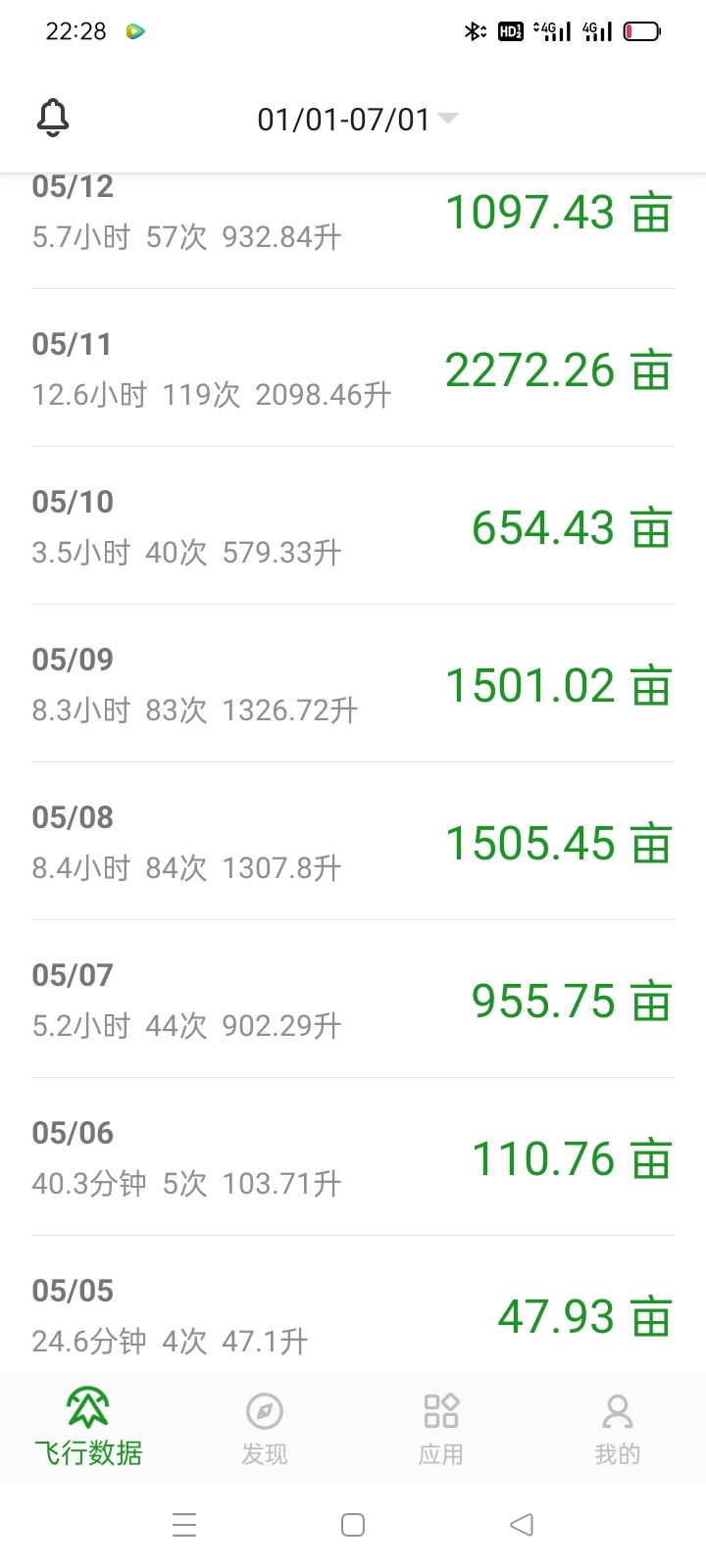Open the 05/09 flight record
The width and height of the screenshot is (706, 1568).
point(353,684)
